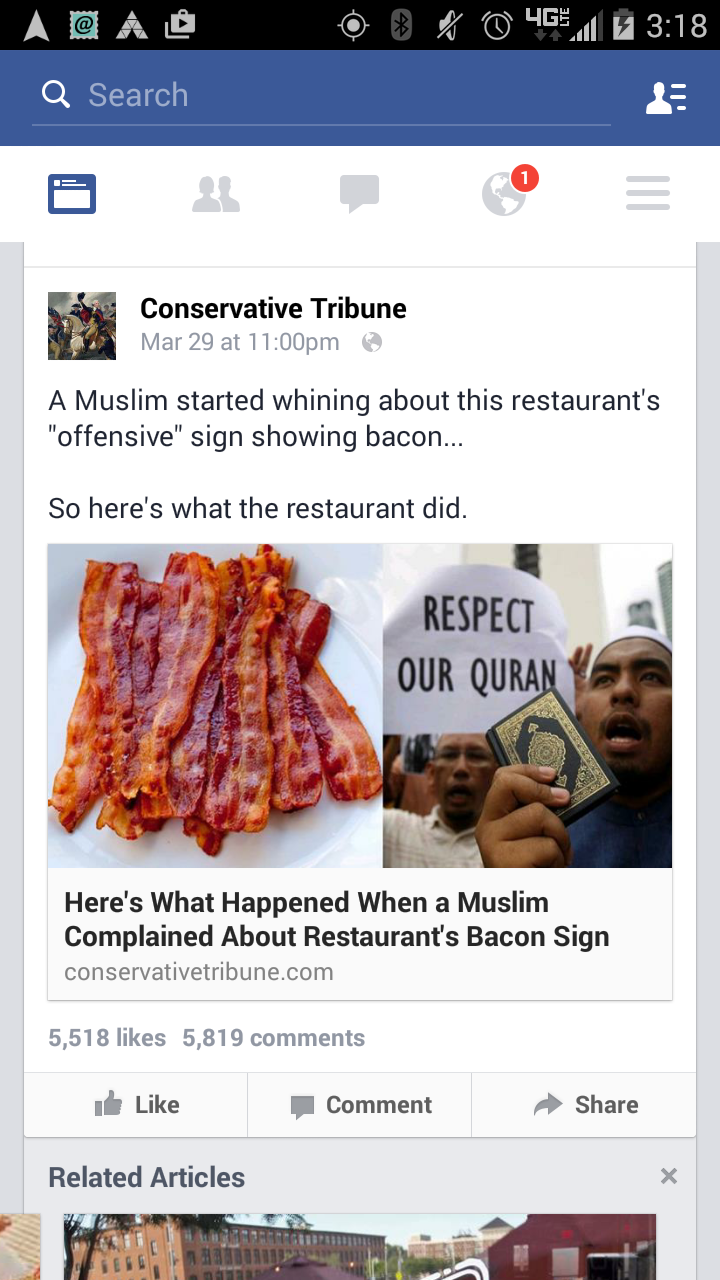Screen dimensions: 720x1280
Task: Open the friends list icon in header
Action: tap(665, 97)
